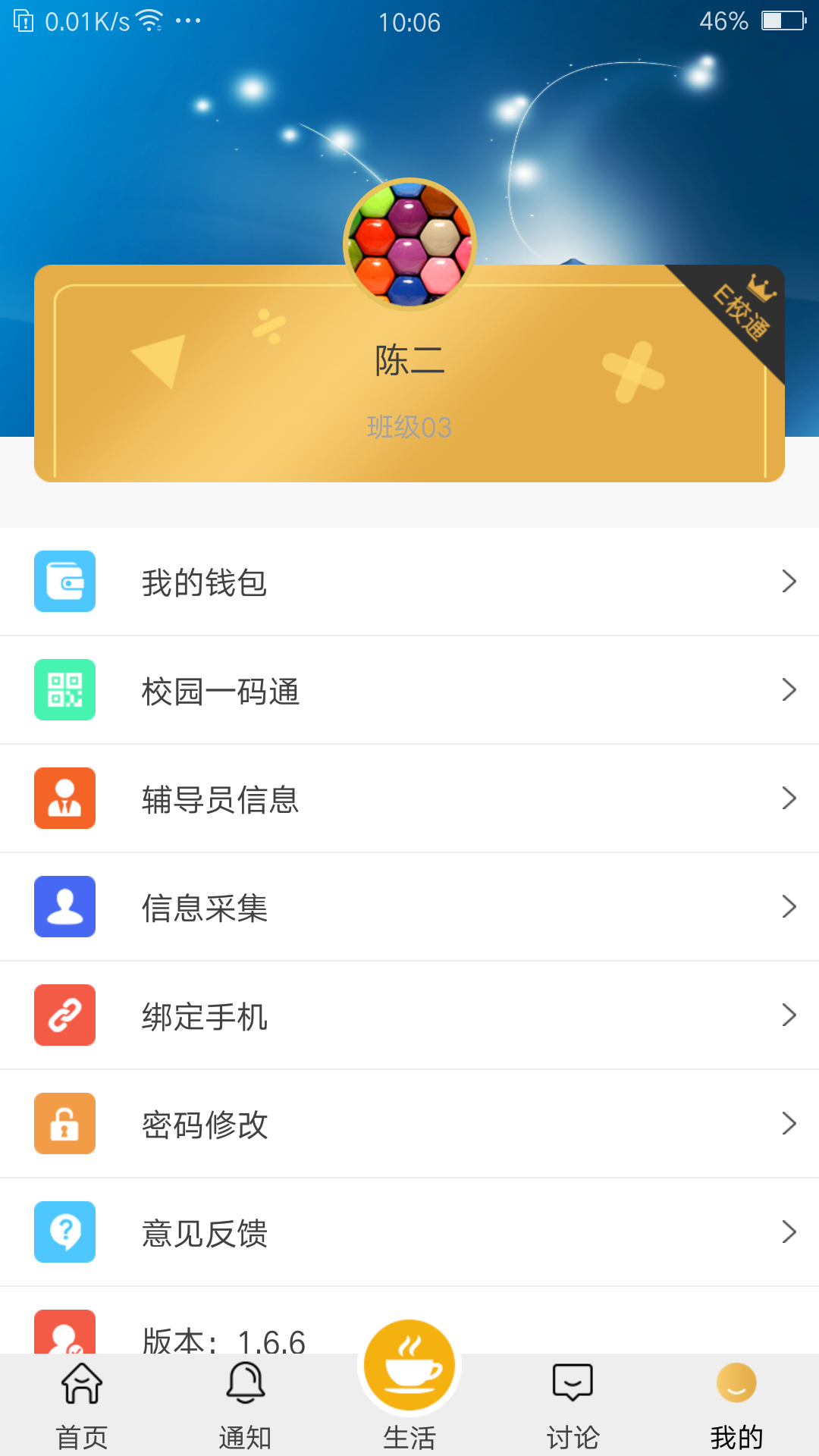
Task: Tap the profile avatar of 陈二
Action: point(409,243)
